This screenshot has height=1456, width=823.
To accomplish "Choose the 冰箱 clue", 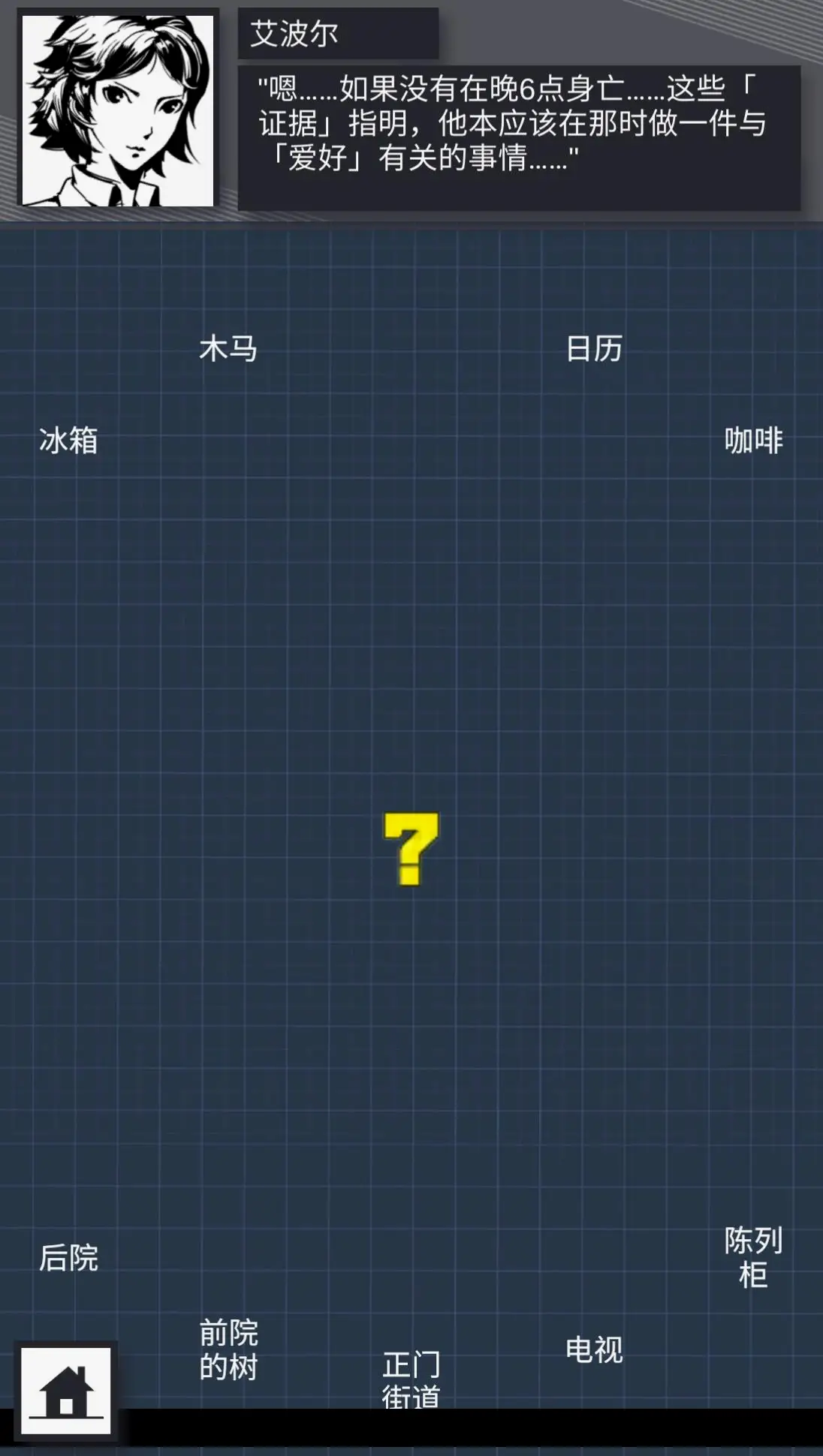I will (x=68, y=441).
